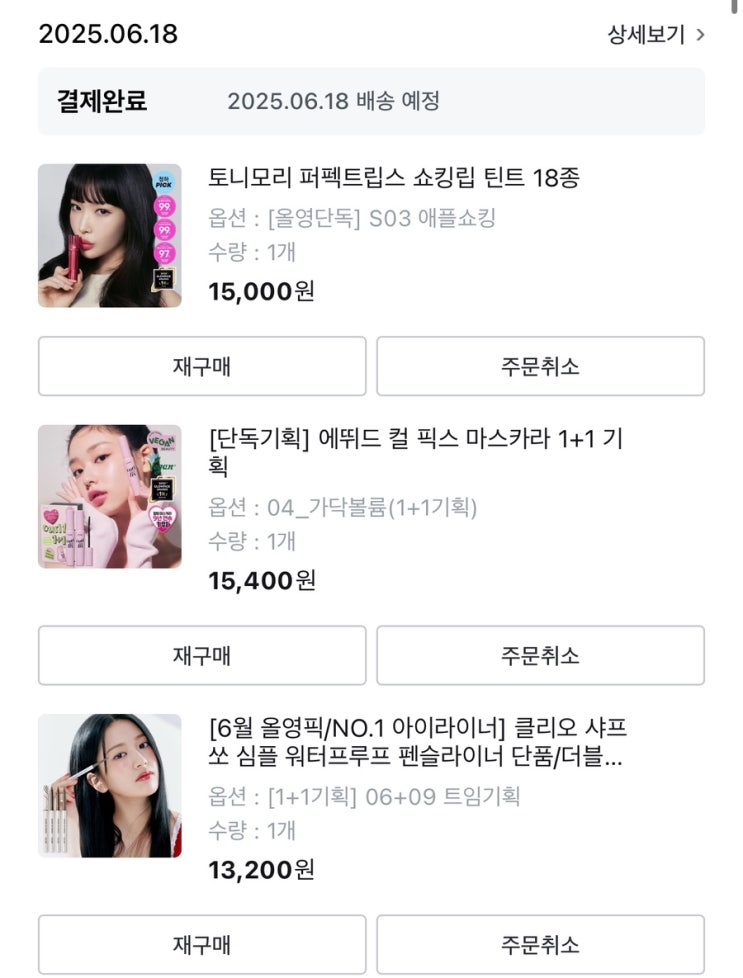Cancel the 클리오 펜슬라이너 order

[540, 944]
